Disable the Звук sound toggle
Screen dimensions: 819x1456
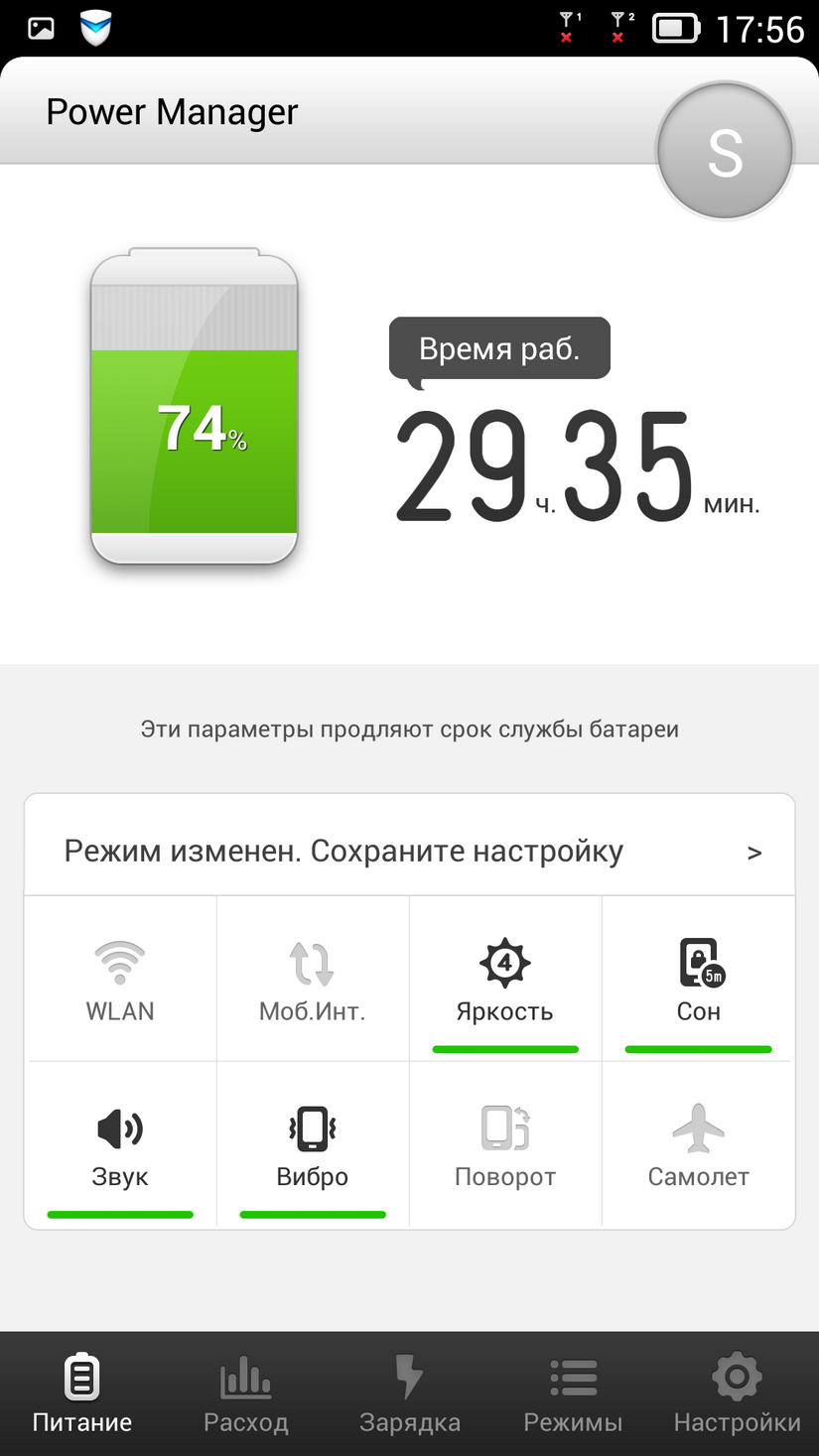tap(120, 1144)
